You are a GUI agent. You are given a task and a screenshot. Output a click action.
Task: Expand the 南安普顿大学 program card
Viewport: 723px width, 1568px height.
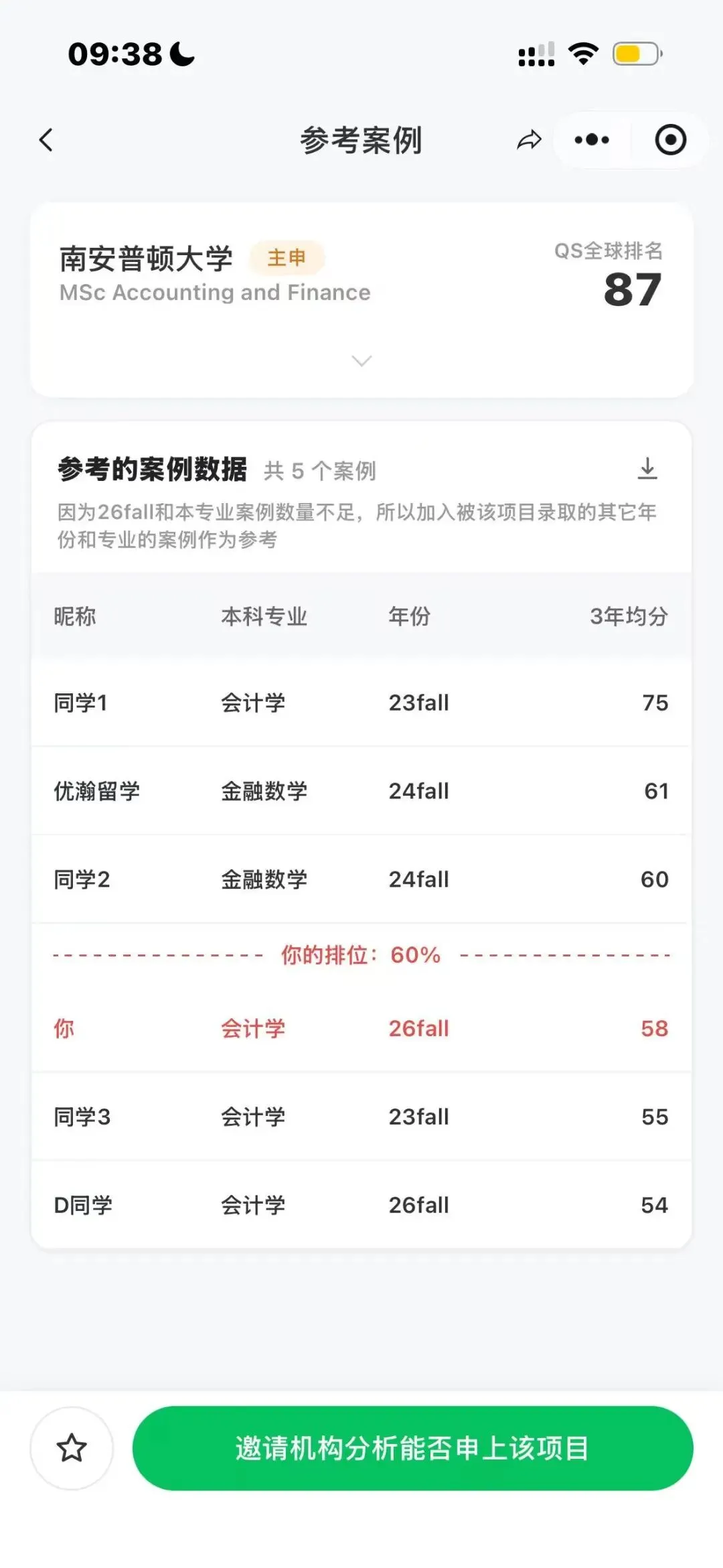[x=361, y=361]
